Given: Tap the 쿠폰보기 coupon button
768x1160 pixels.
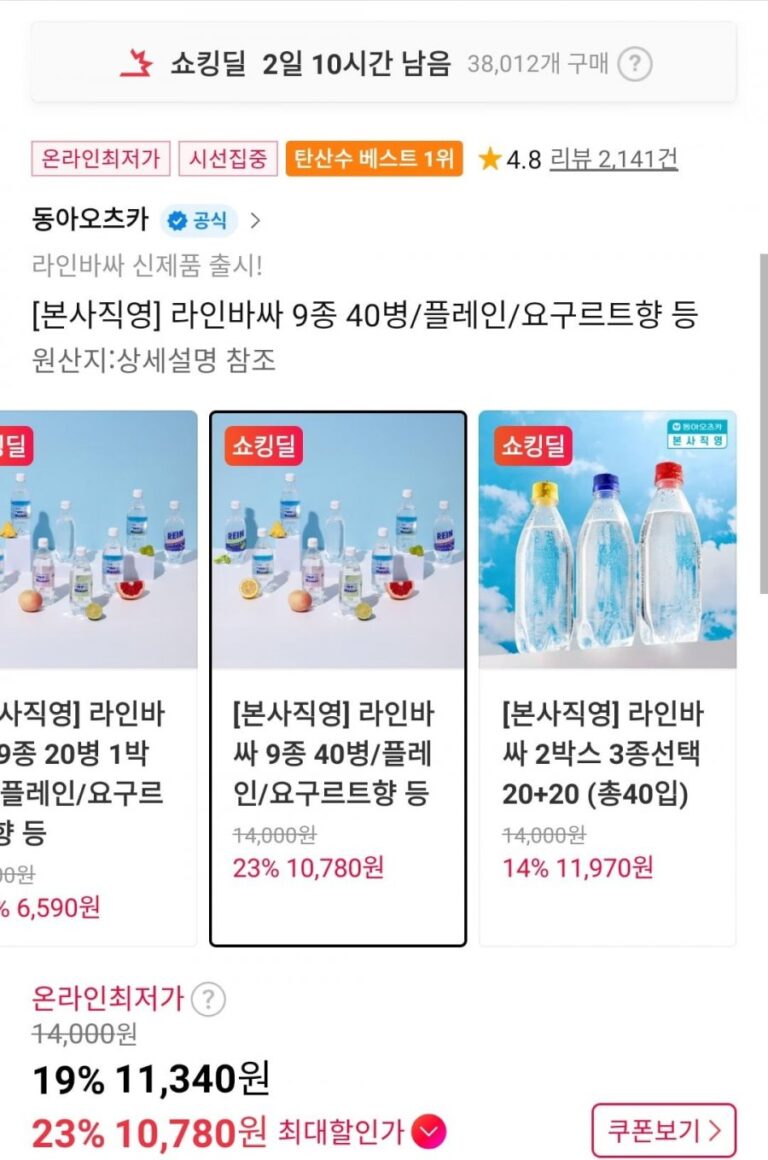Looking at the screenshot, I should (x=663, y=1131).
